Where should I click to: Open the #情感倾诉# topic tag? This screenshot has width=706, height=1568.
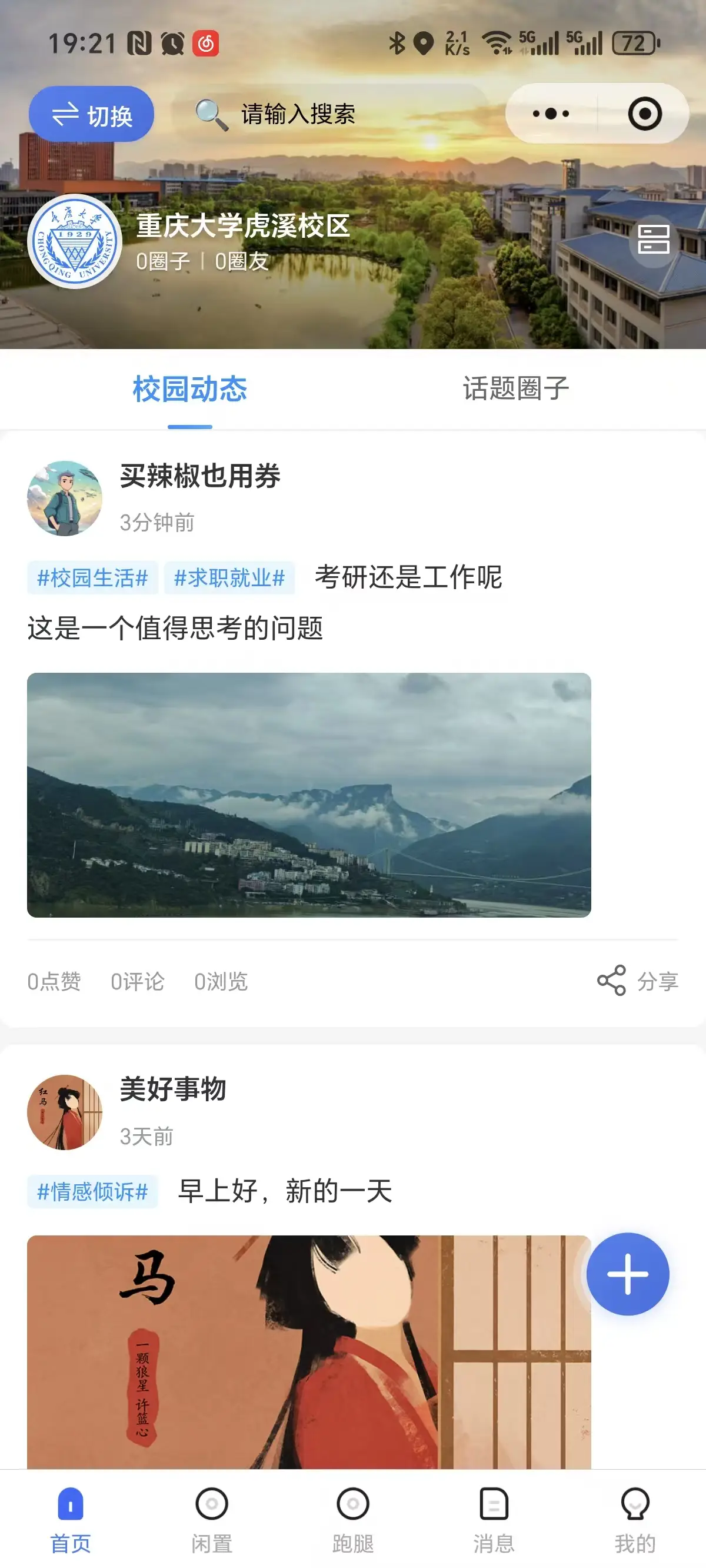tap(92, 1191)
